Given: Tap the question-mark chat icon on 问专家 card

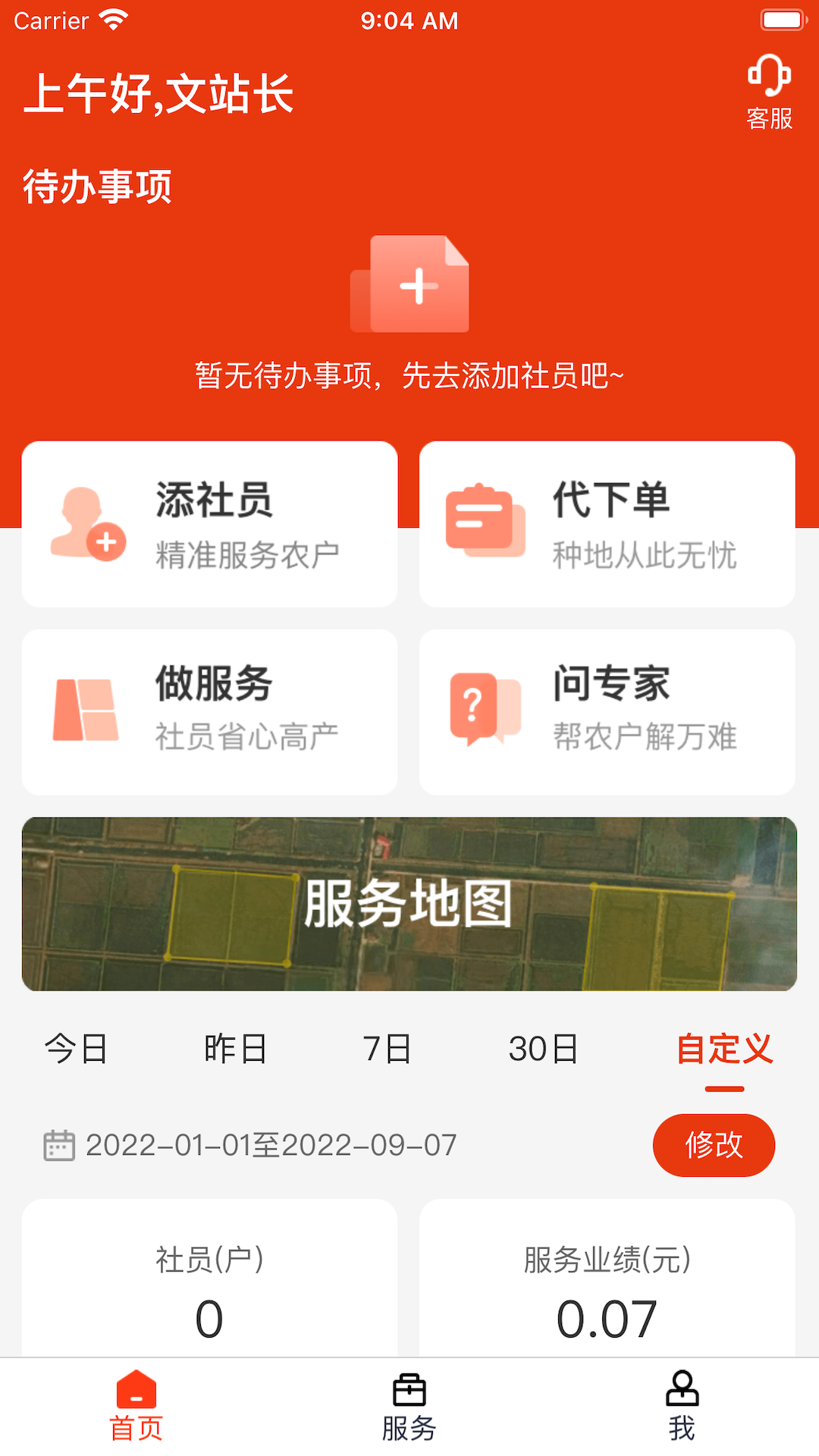Looking at the screenshot, I should pyautogui.click(x=485, y=709).
